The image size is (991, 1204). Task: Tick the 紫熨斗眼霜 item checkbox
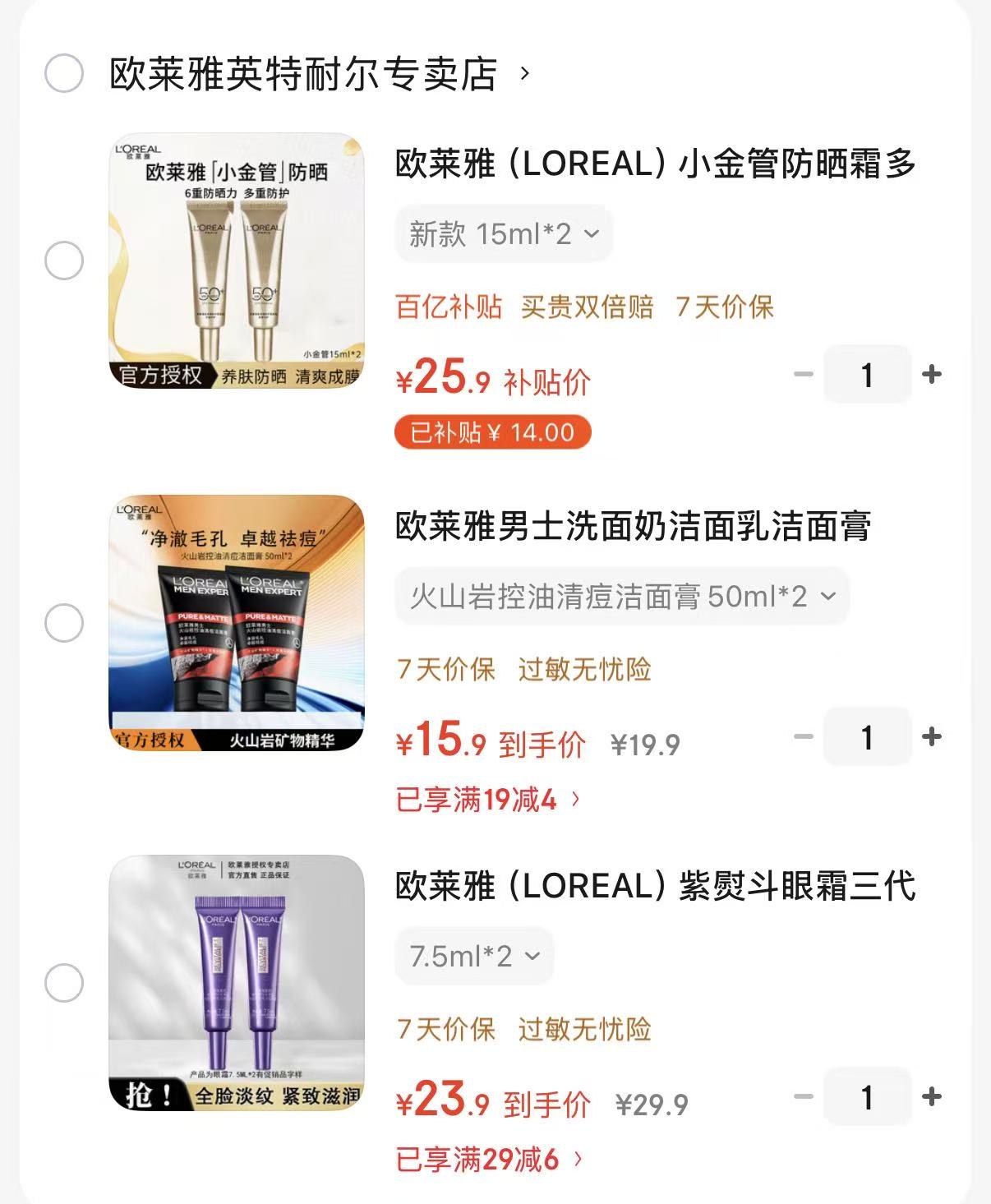[x=64, y=983]
